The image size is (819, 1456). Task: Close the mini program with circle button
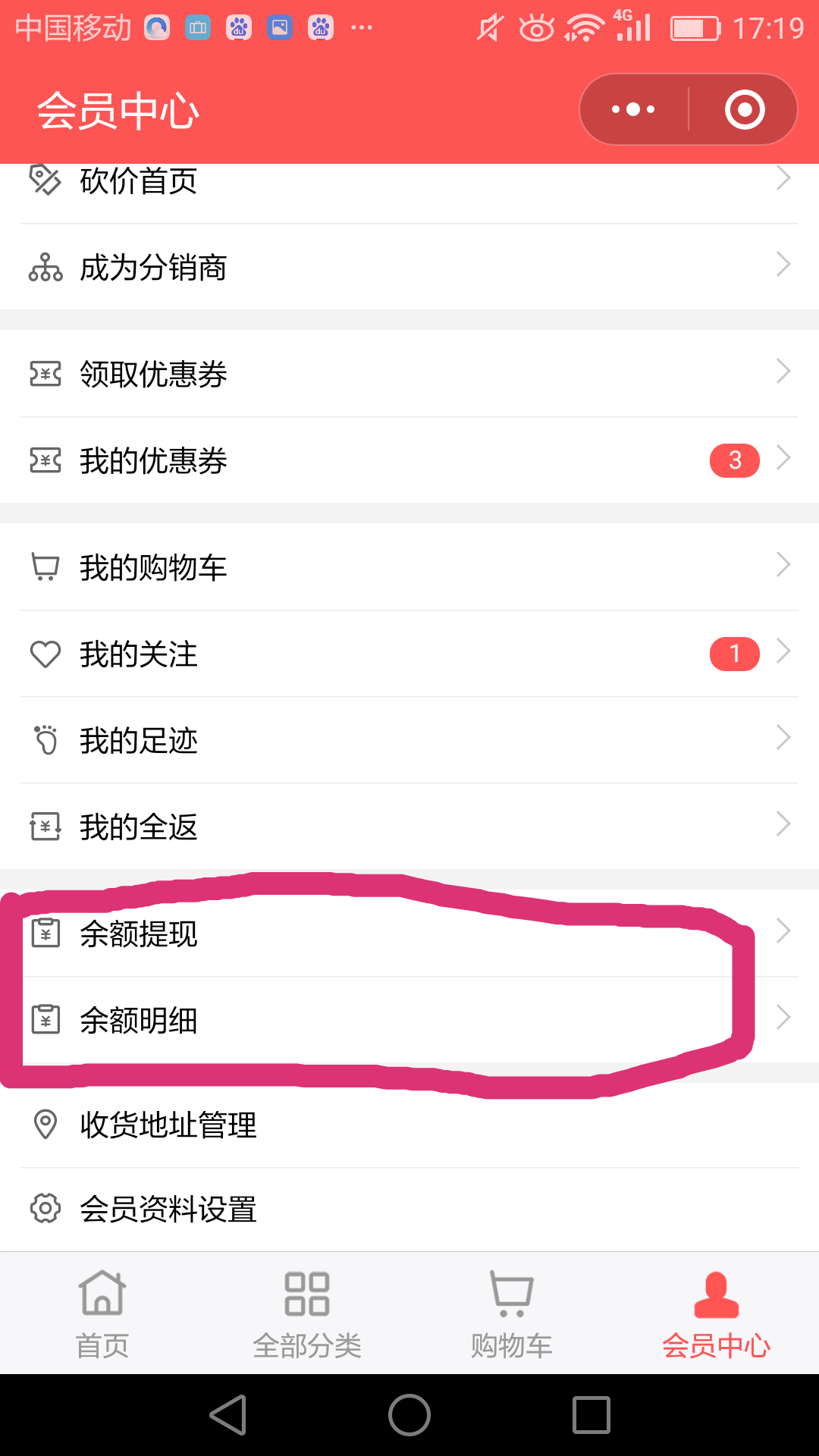[744, 110]
